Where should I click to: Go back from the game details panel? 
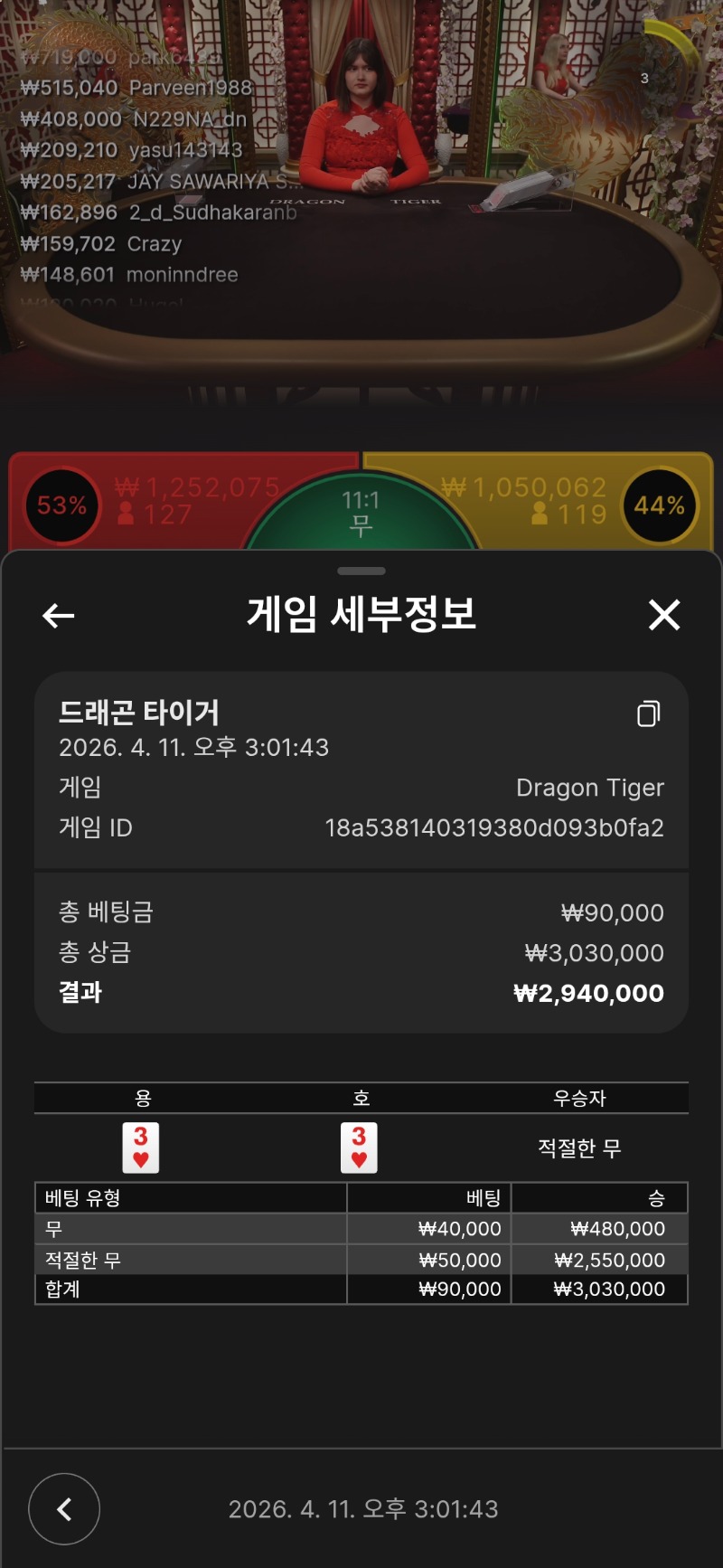59,616
